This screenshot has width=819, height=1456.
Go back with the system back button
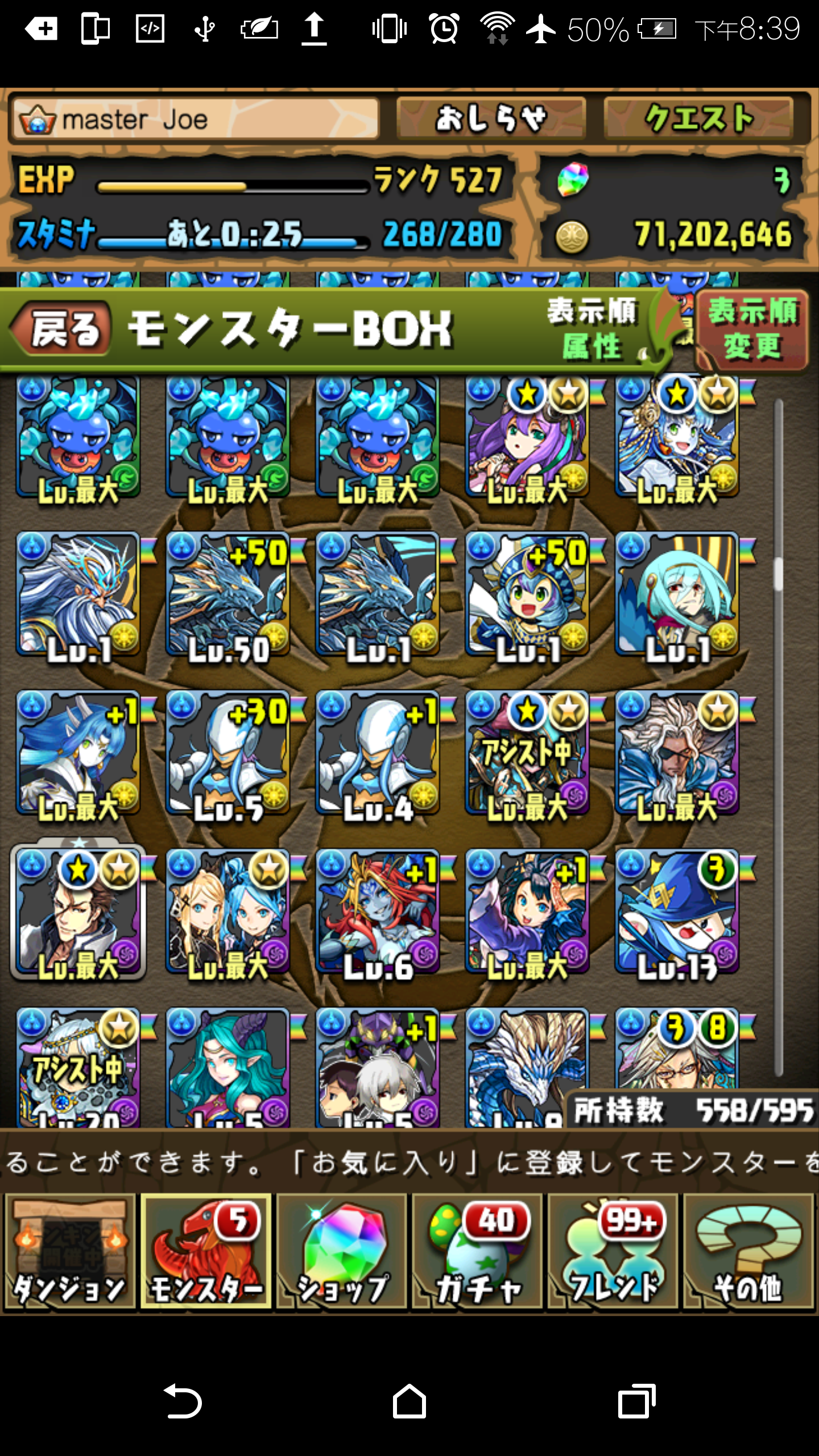pyautogui.click(x=183, y=1401)
